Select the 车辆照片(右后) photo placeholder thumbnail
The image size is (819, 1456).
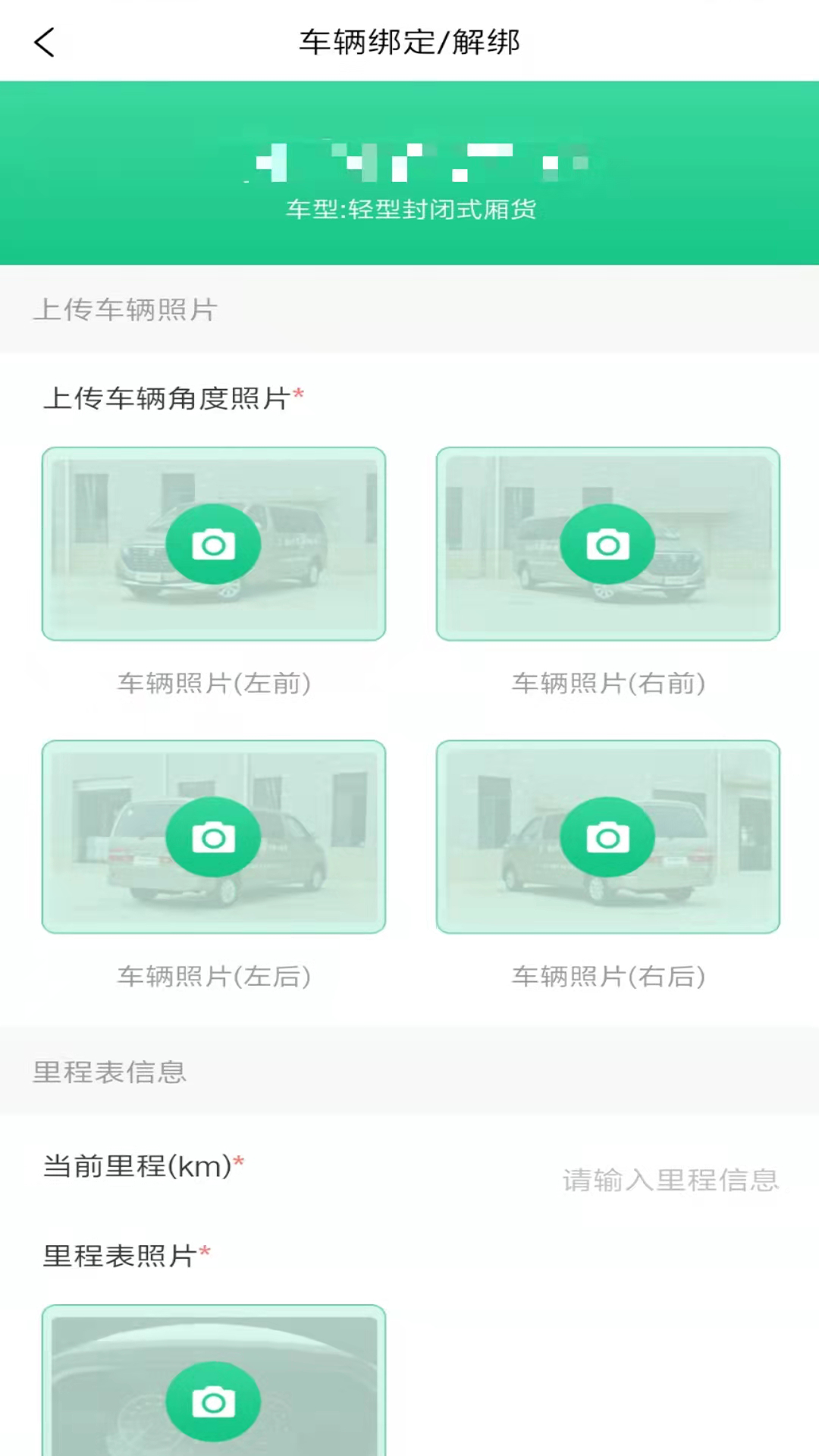(607, 837)
